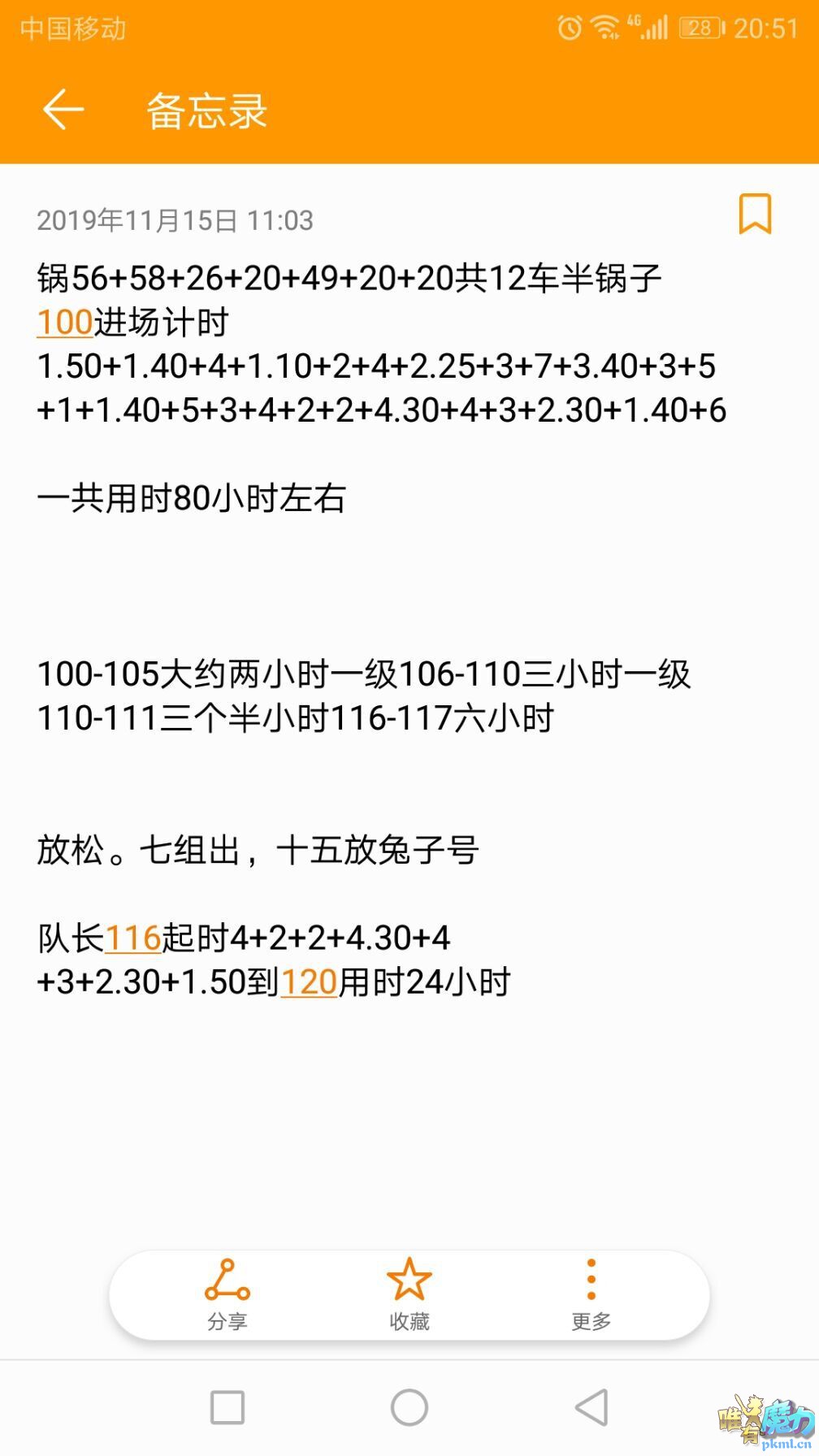Tap the bookmark icon beside the note date
The height and width of the screenshot is (1456, 819).
click(x=754, y=214)
